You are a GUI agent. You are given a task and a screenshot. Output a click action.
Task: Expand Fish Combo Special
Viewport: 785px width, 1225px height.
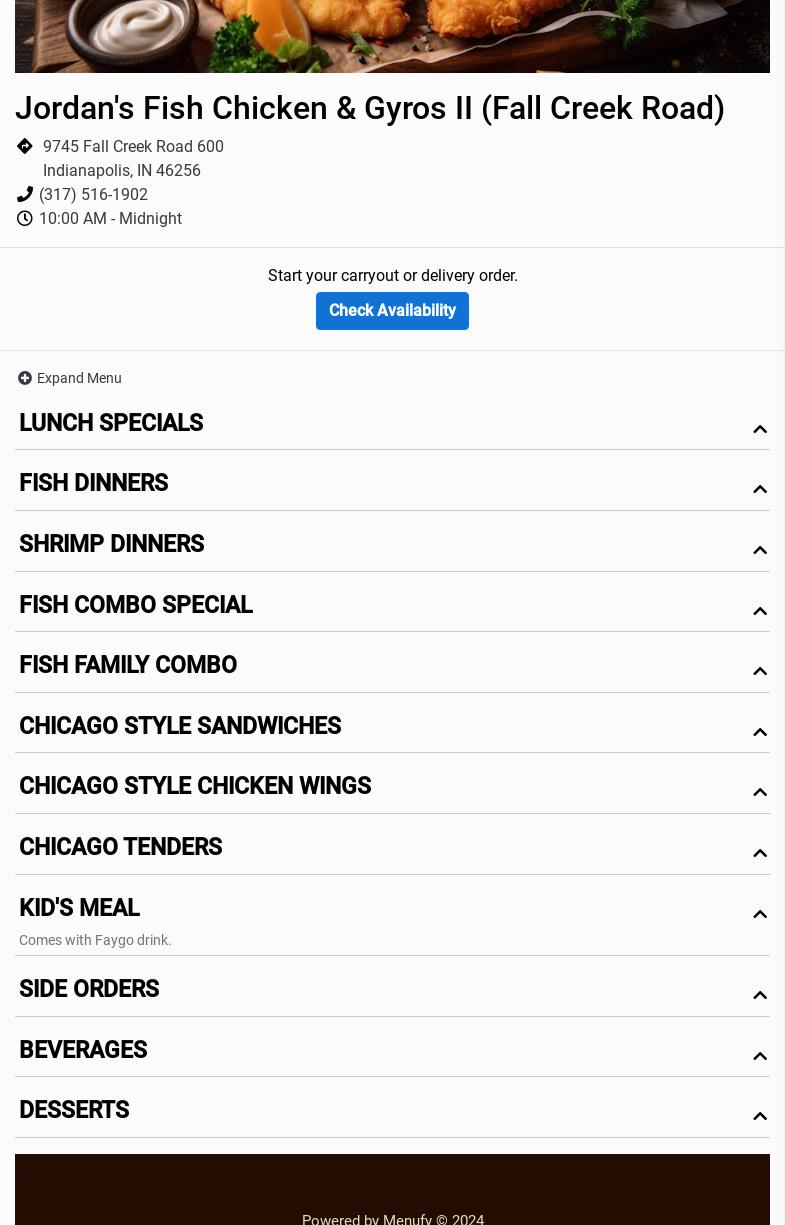click(x=392, y=606)
